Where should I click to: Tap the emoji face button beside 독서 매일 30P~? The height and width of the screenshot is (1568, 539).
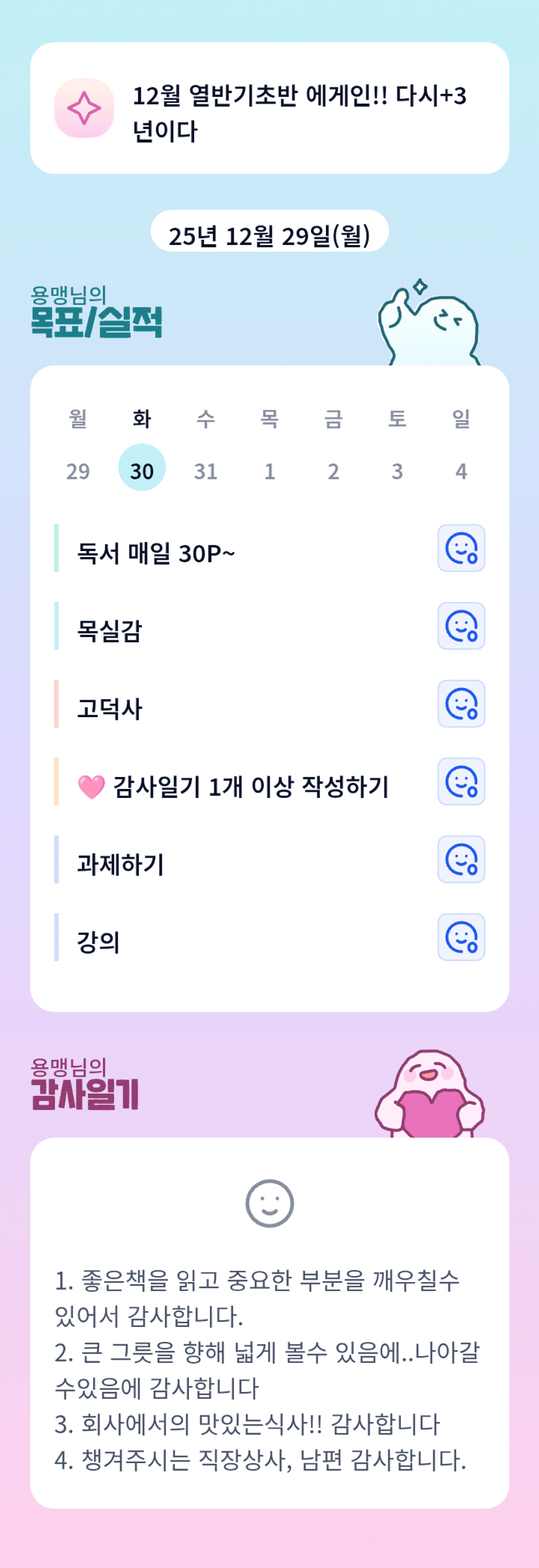[461, 548]
